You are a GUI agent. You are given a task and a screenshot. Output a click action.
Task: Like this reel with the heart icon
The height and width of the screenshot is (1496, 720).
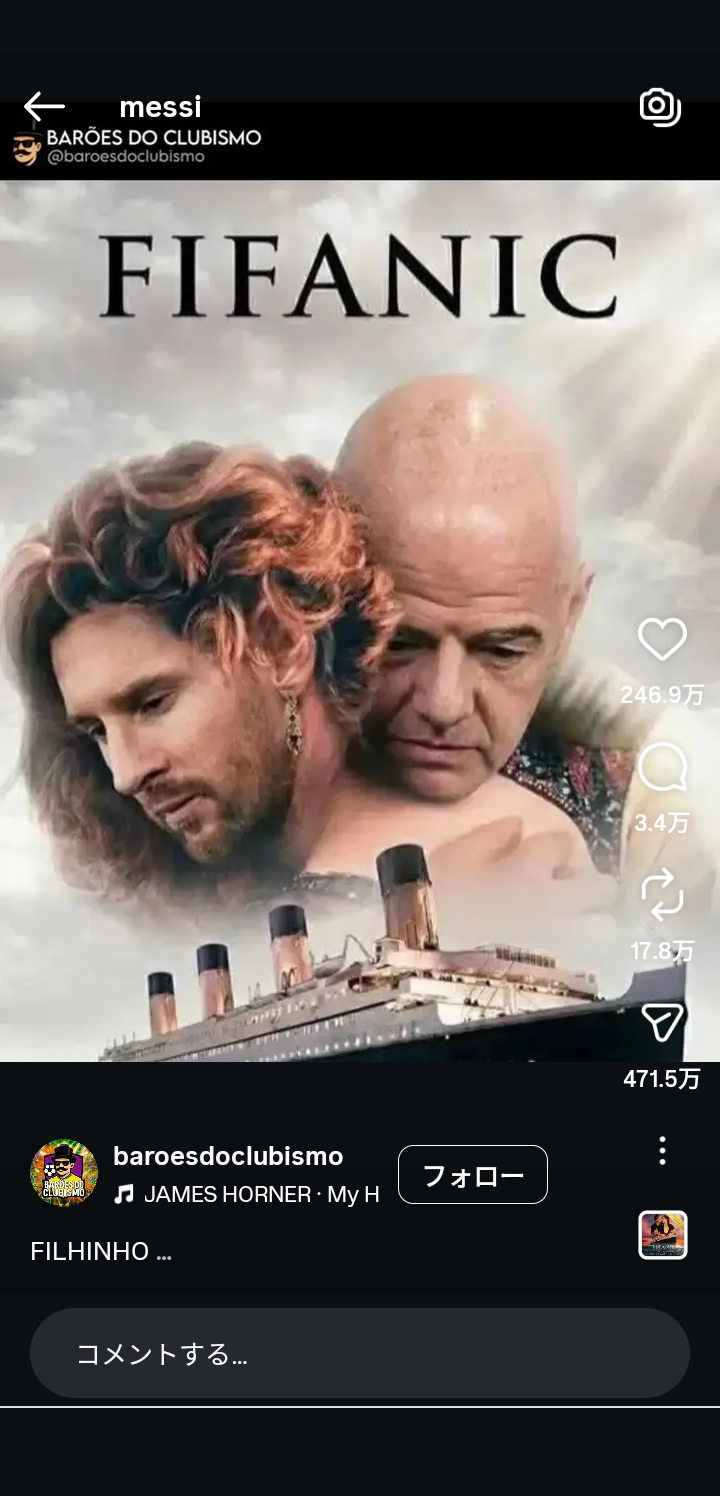(662, 639)
